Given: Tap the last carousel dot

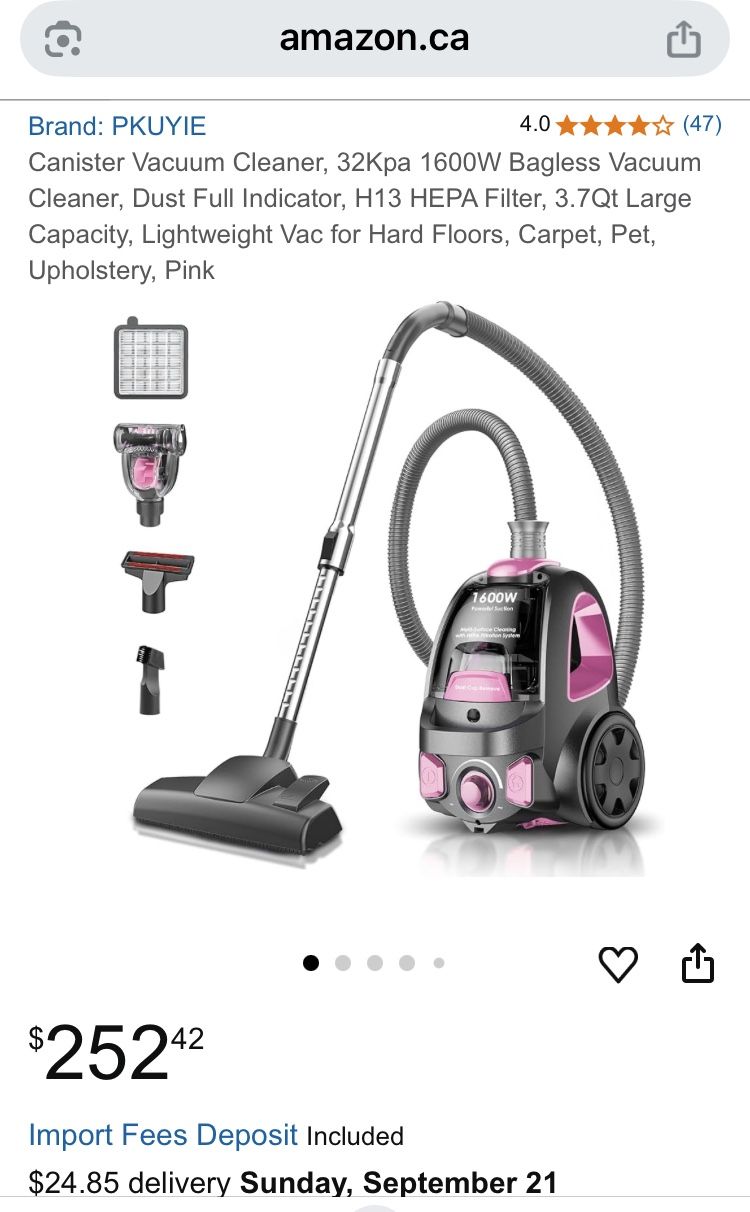Looking at the screenshot, I should [437, 962].
